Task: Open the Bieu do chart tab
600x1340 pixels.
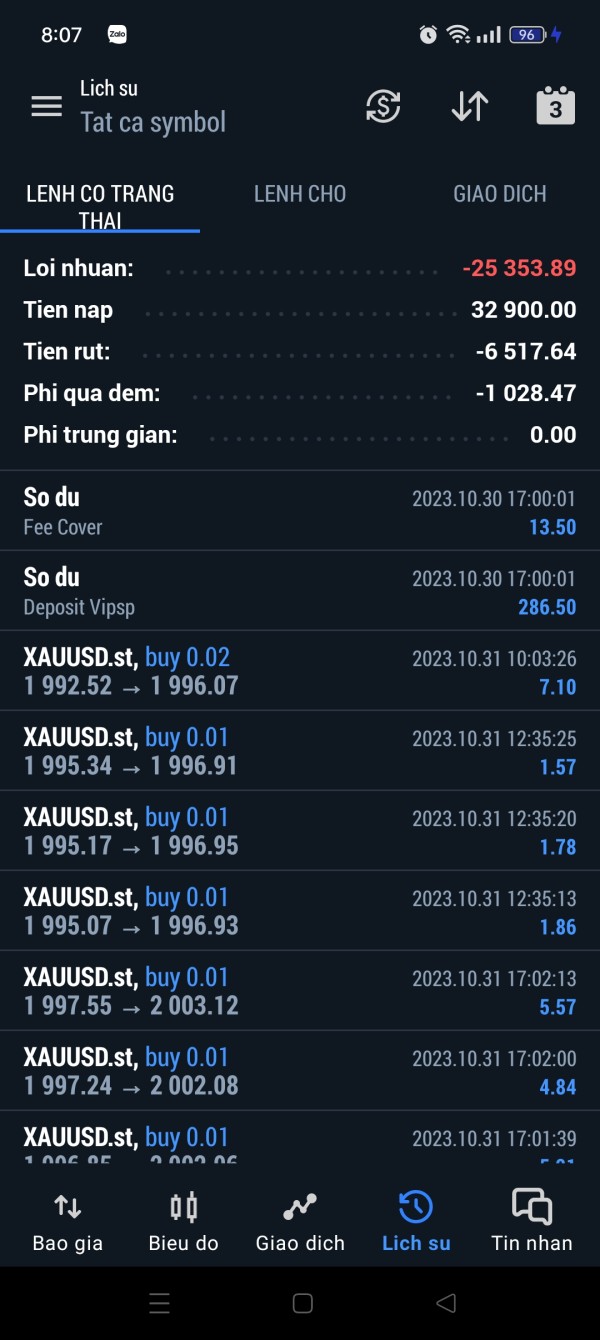Action: (183, 1221)
